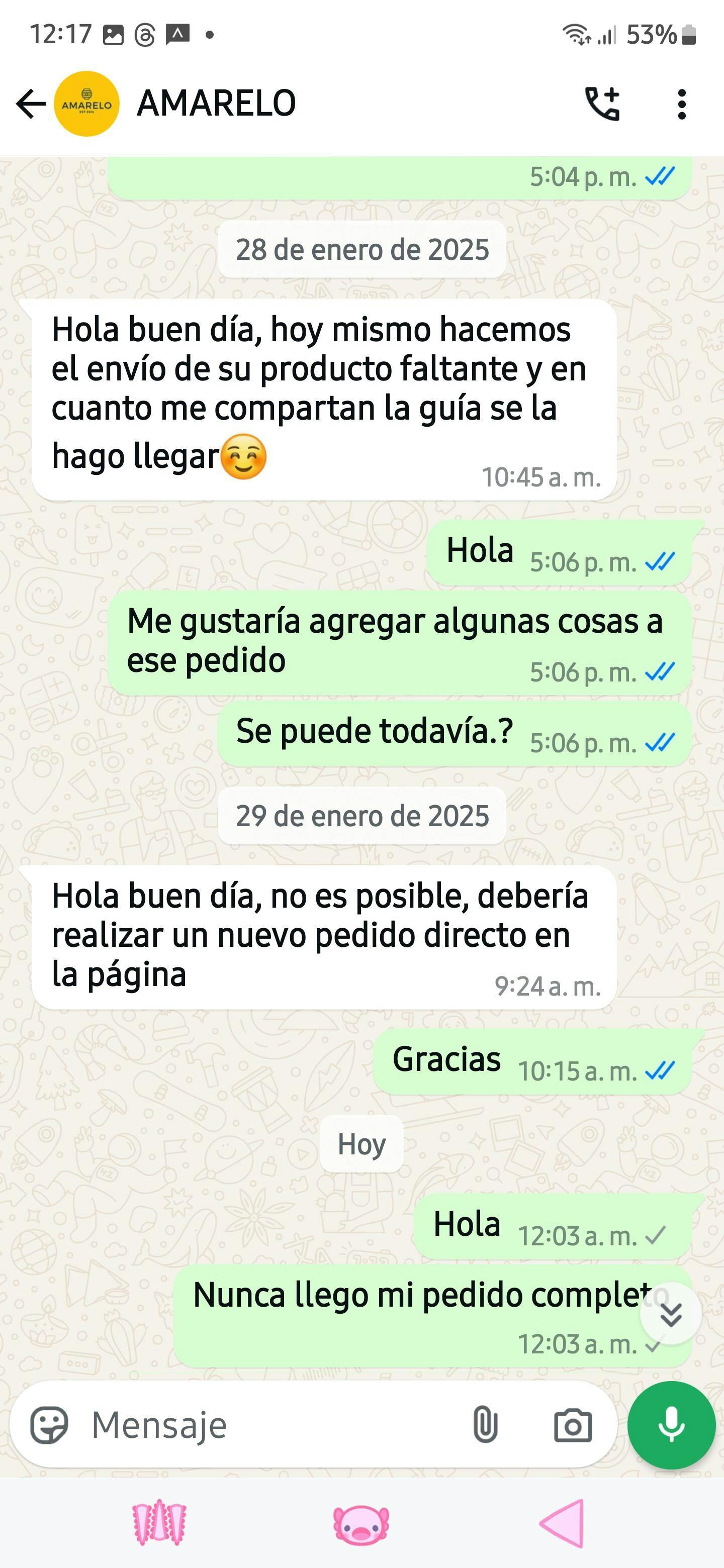
Task: Start a call with AMARELO
Action: point(602,104)
